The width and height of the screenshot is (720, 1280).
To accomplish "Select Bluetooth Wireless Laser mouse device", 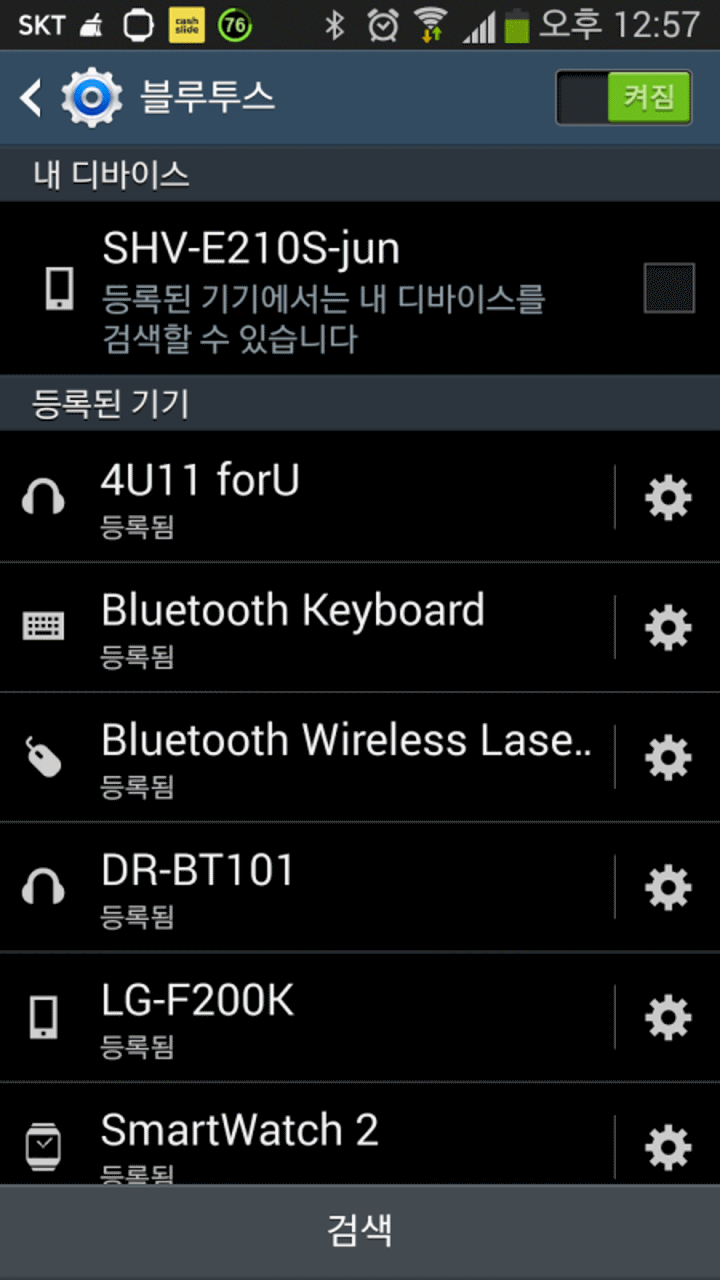I will click(307, 757).
